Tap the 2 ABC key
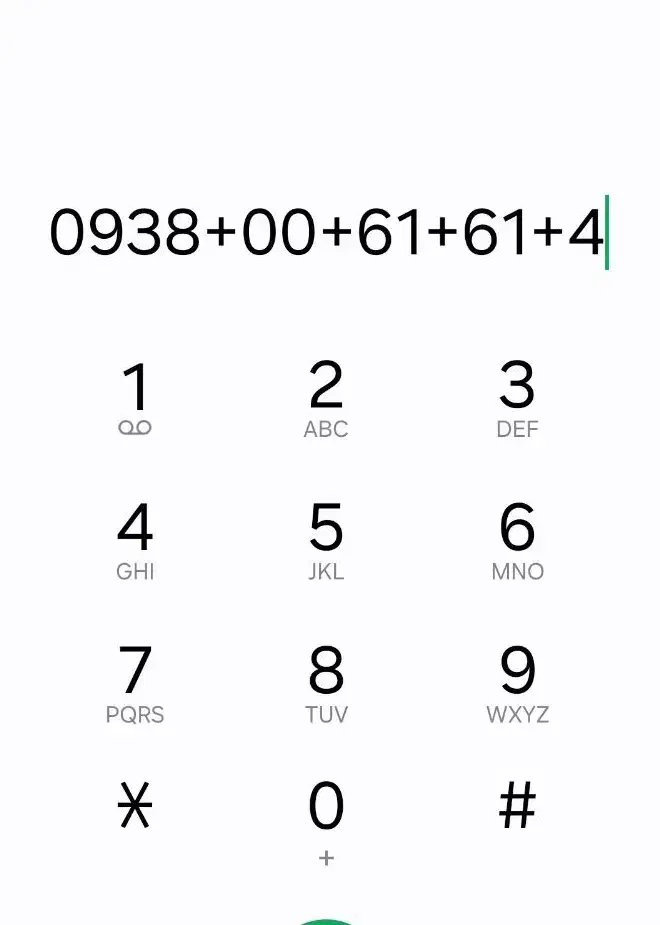Viewport: 660px width, 925px height. click(326, 398)
